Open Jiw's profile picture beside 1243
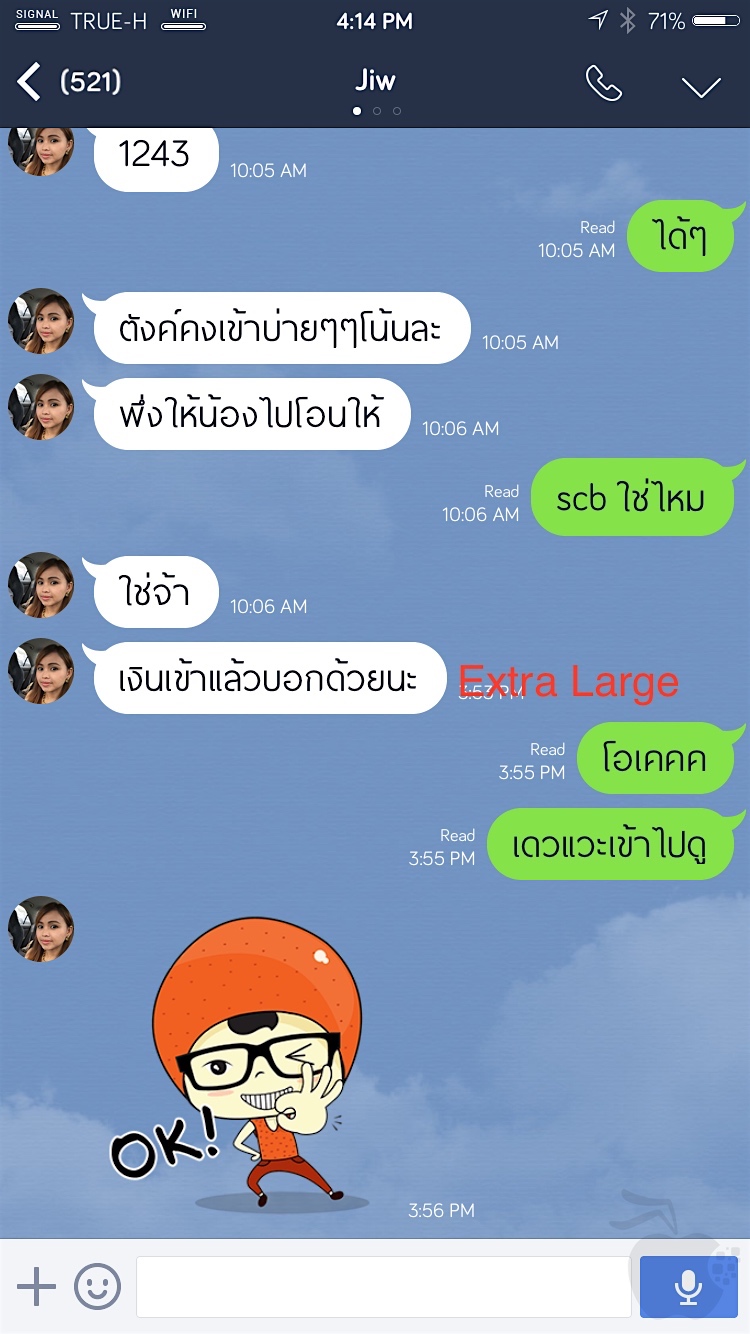 41,150
